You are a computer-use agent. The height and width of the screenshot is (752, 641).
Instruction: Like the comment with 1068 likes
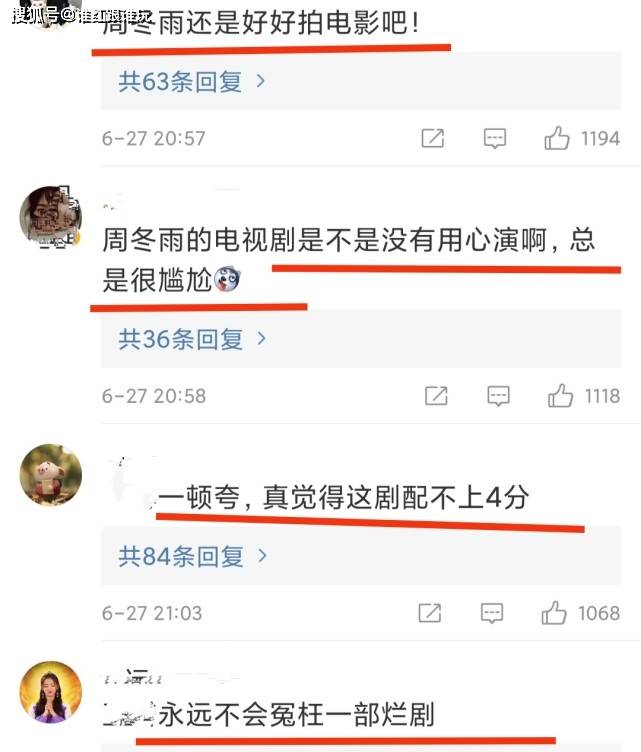click(555, 612)
